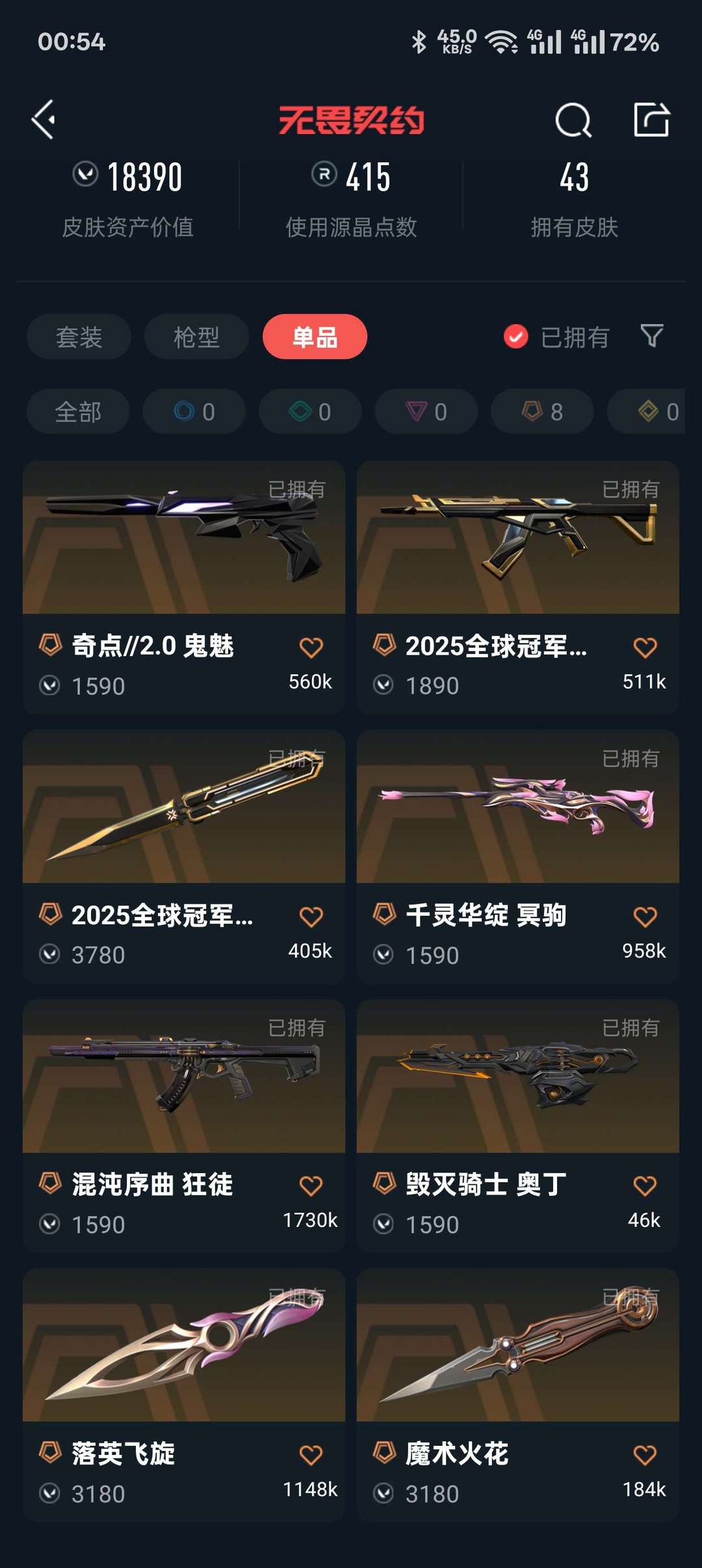Go back using the top-left arrow

click(44, 120)
